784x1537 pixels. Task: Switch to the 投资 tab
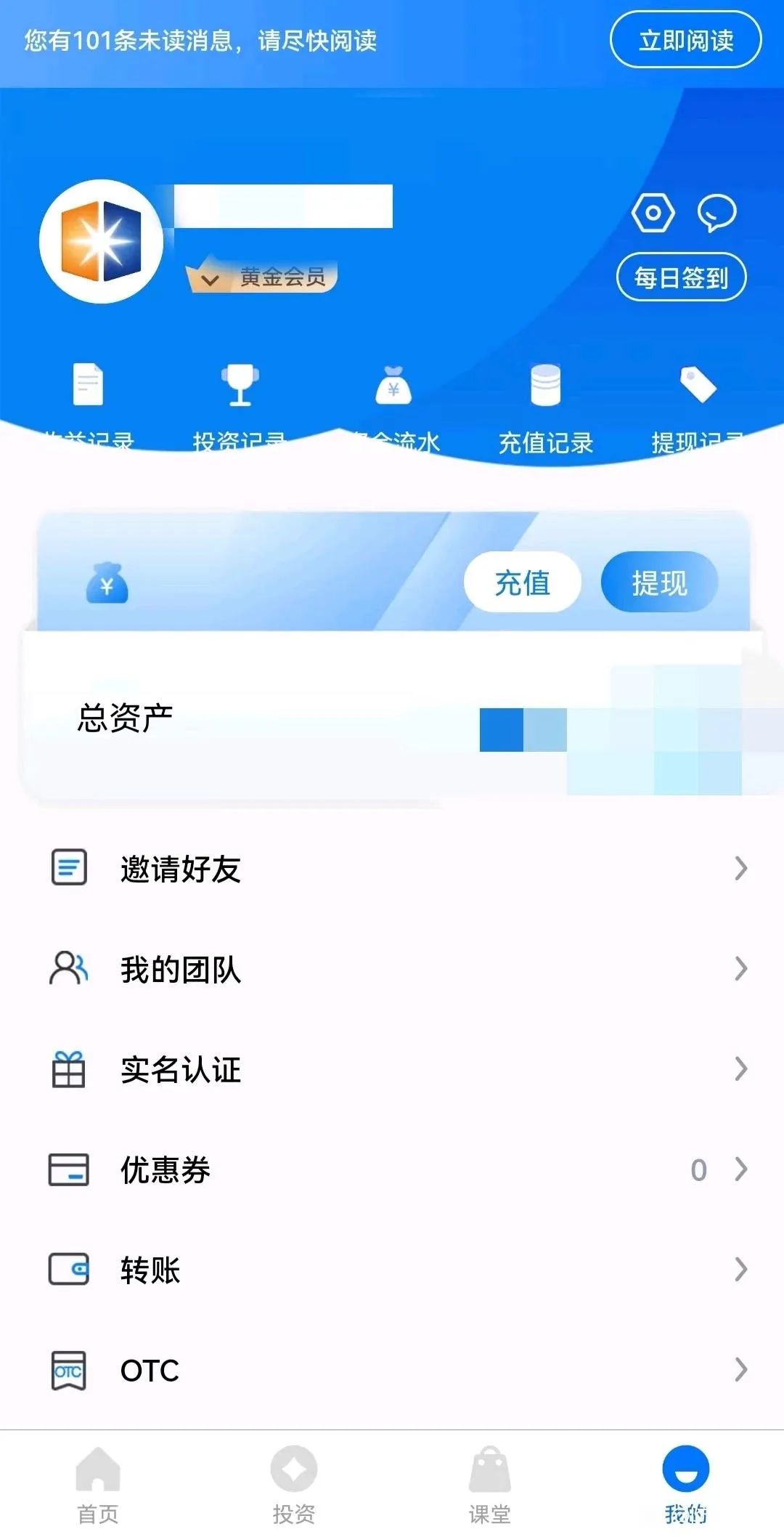[x=293, y=1485]
